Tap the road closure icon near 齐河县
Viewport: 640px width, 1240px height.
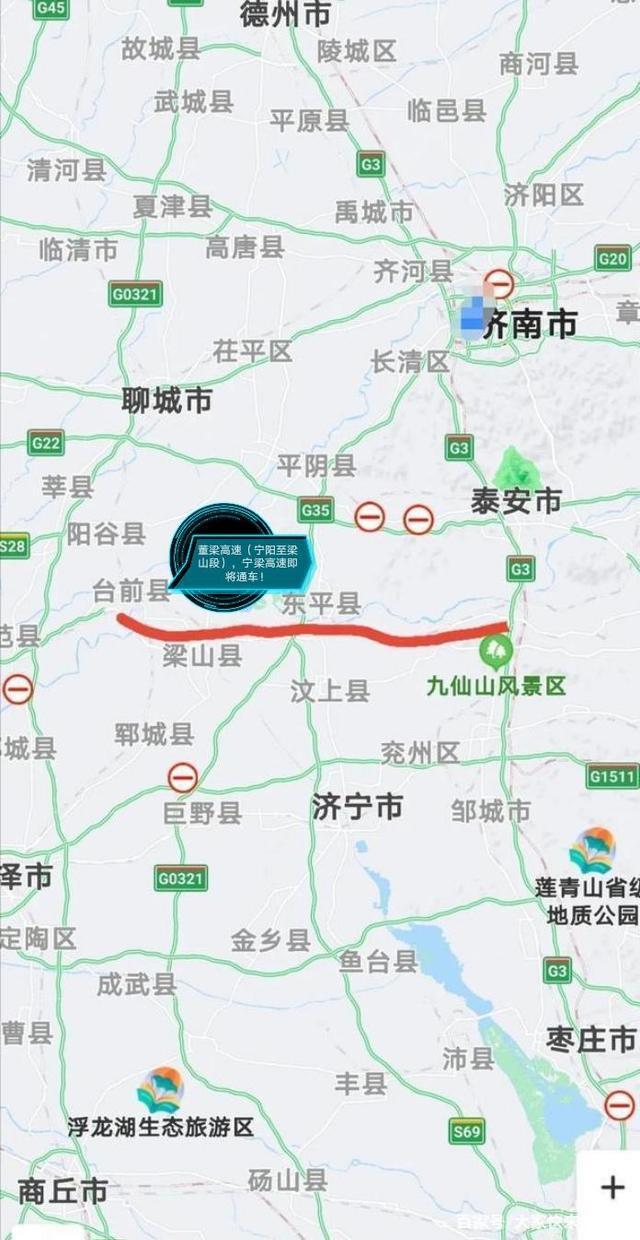point(500,284)
